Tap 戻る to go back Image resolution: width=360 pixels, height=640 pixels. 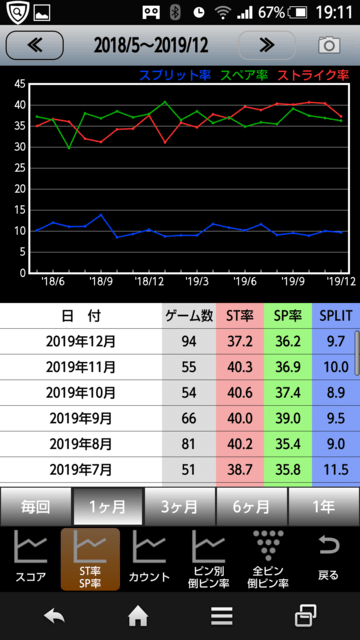328,559
